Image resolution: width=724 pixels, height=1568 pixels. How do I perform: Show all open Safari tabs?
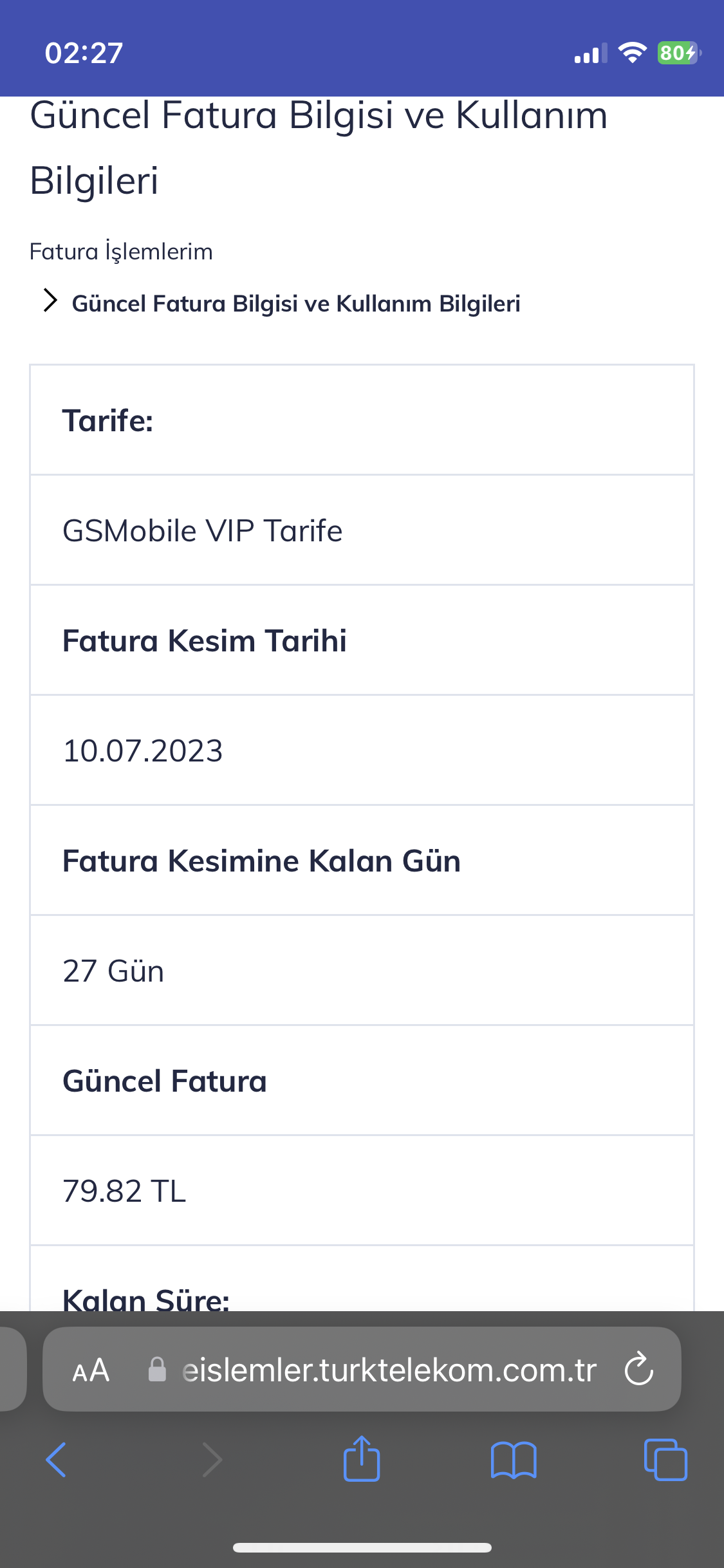pyautogui.click(x=665, y=1459)
